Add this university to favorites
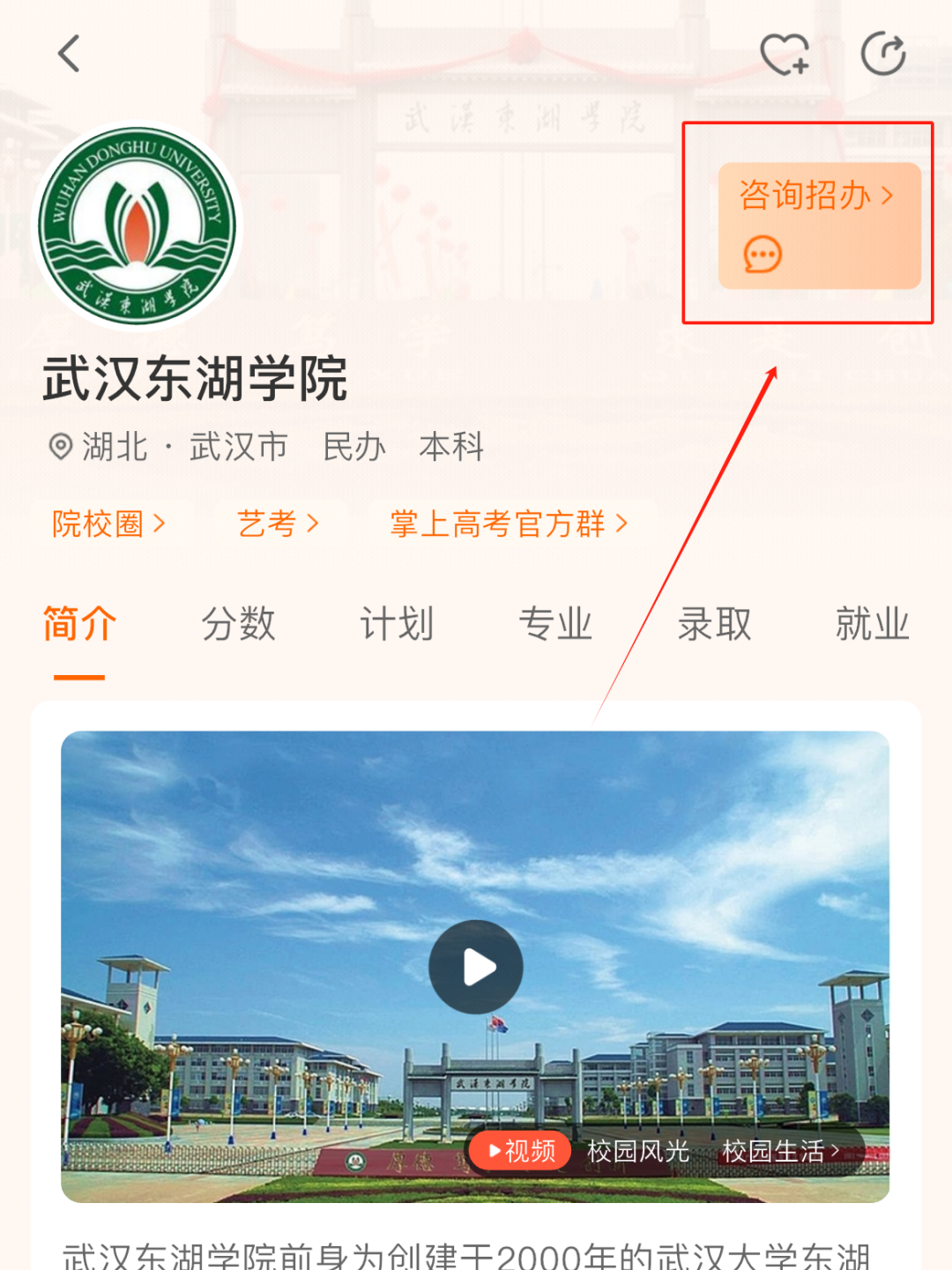The width and height of the screenshot is (952, 1270). coord(784,55)
